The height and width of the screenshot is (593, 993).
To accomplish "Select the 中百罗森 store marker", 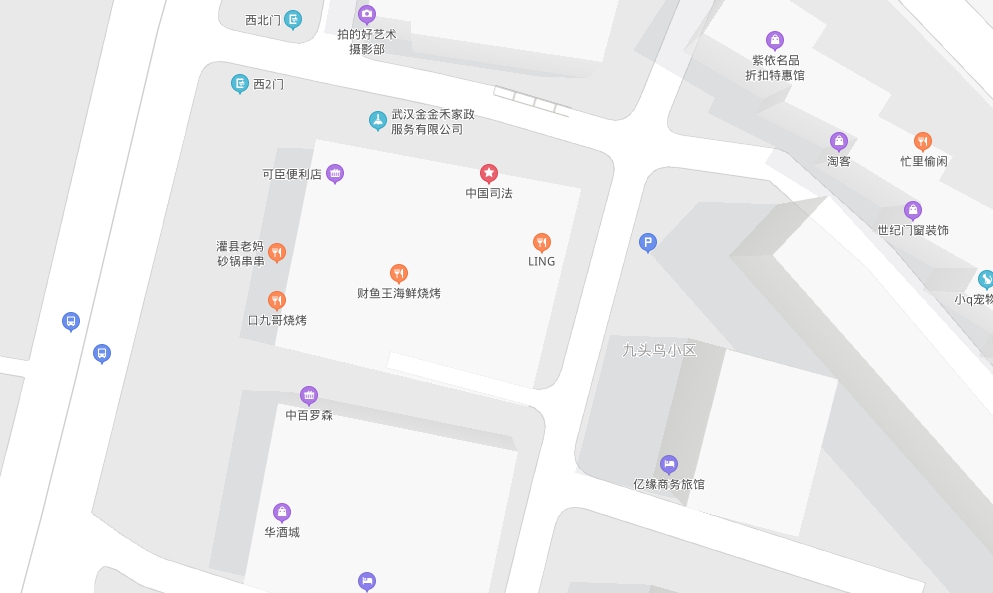I will [309, 395].
